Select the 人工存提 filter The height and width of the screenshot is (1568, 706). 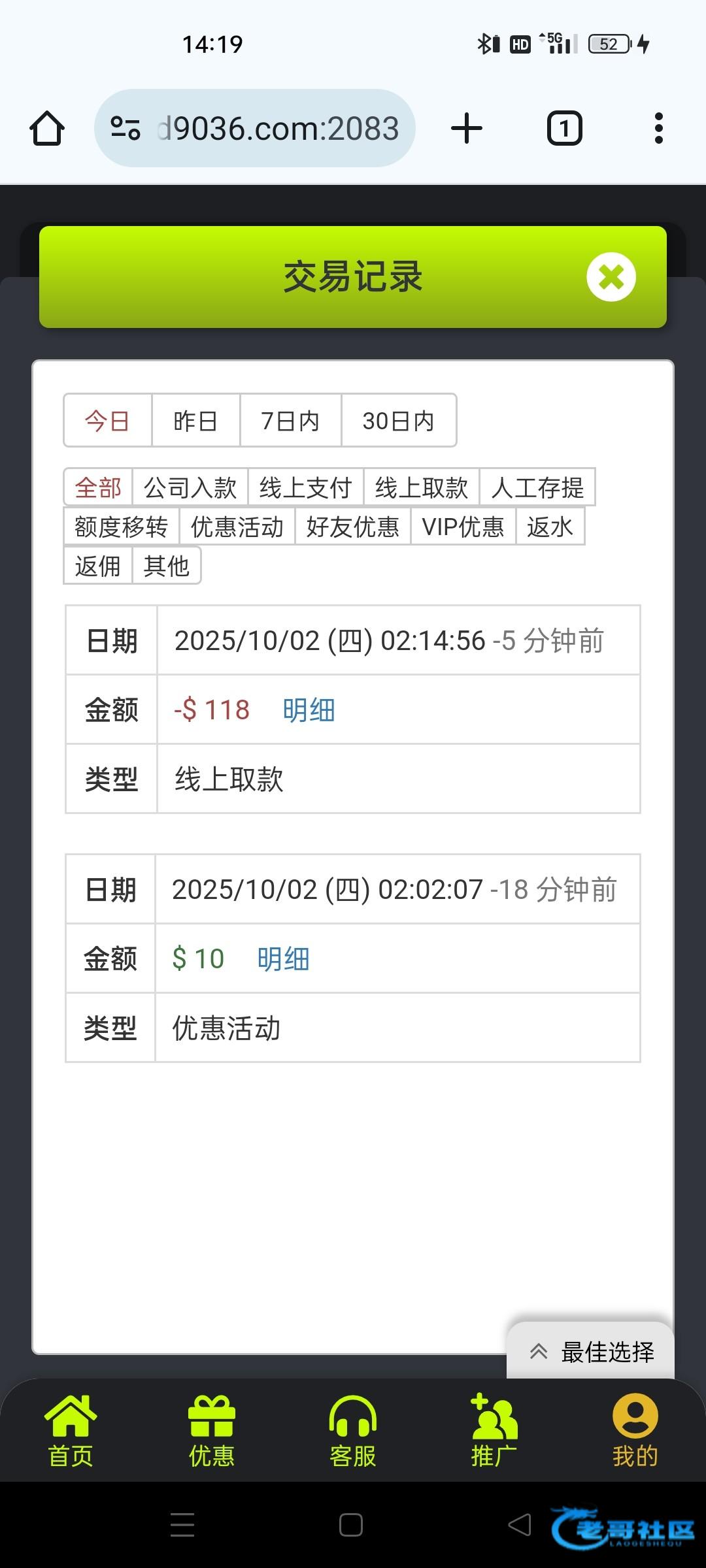tap(537, 487)
